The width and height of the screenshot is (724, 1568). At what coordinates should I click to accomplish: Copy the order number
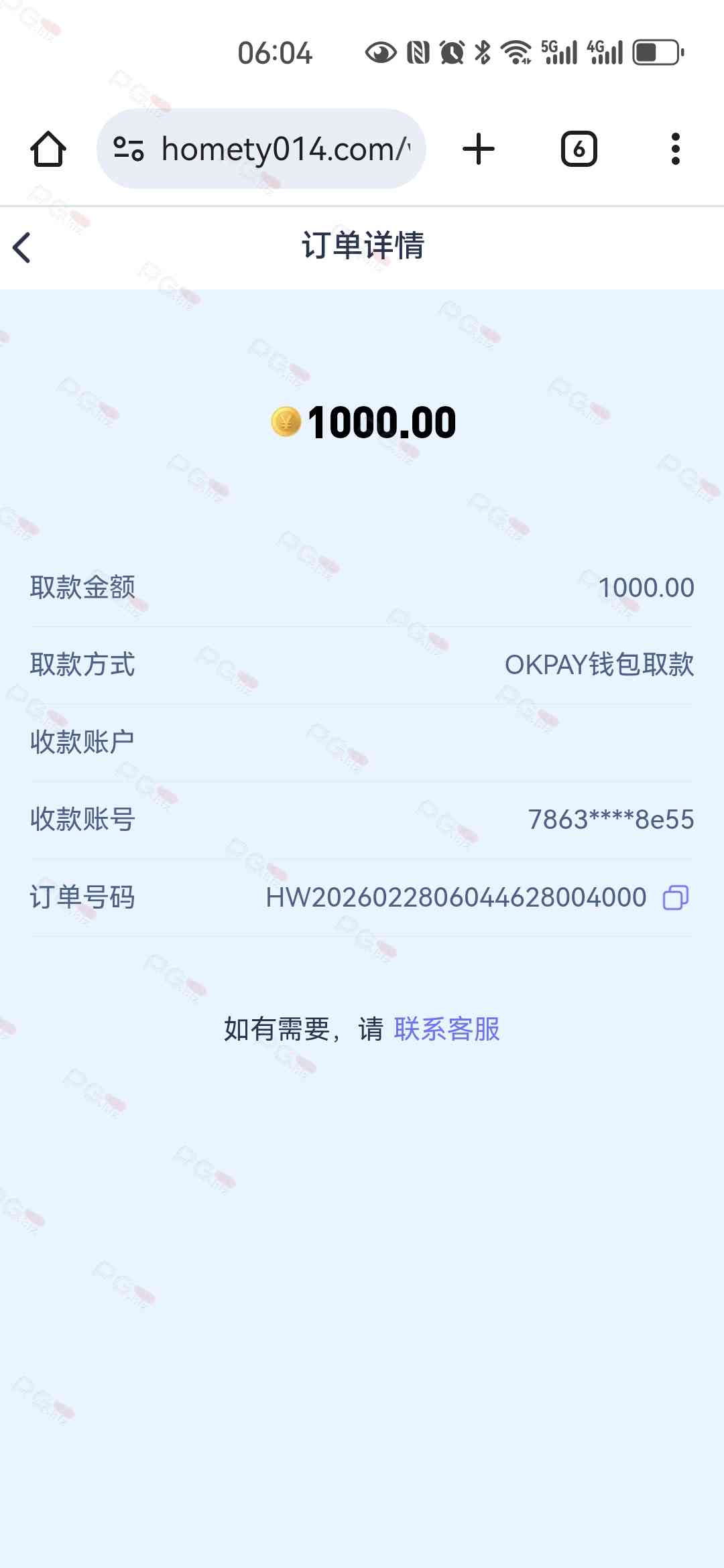(675, 897)
